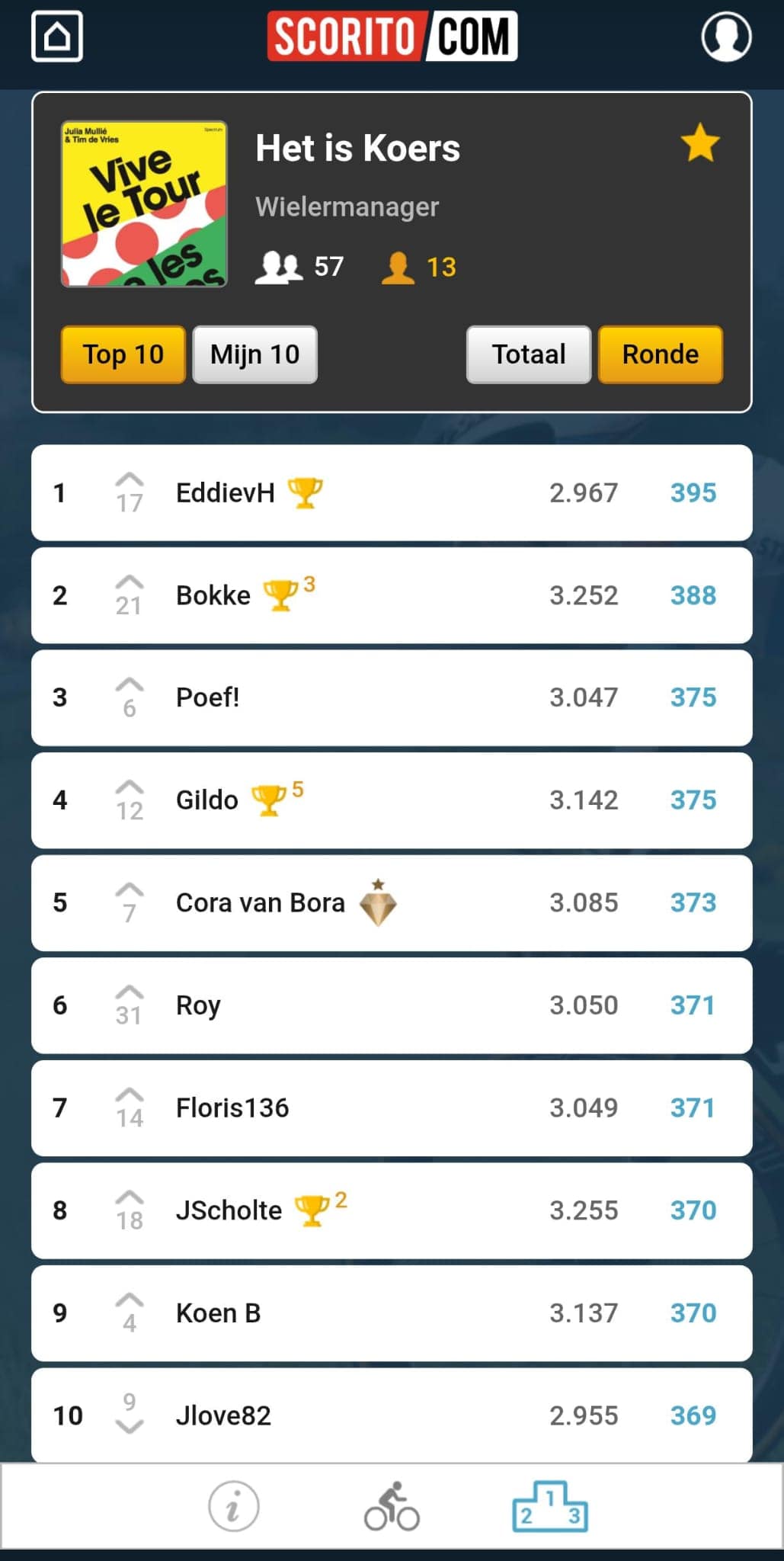
Task: Select the Top 10 filter
Action: [x=123, y=354]
